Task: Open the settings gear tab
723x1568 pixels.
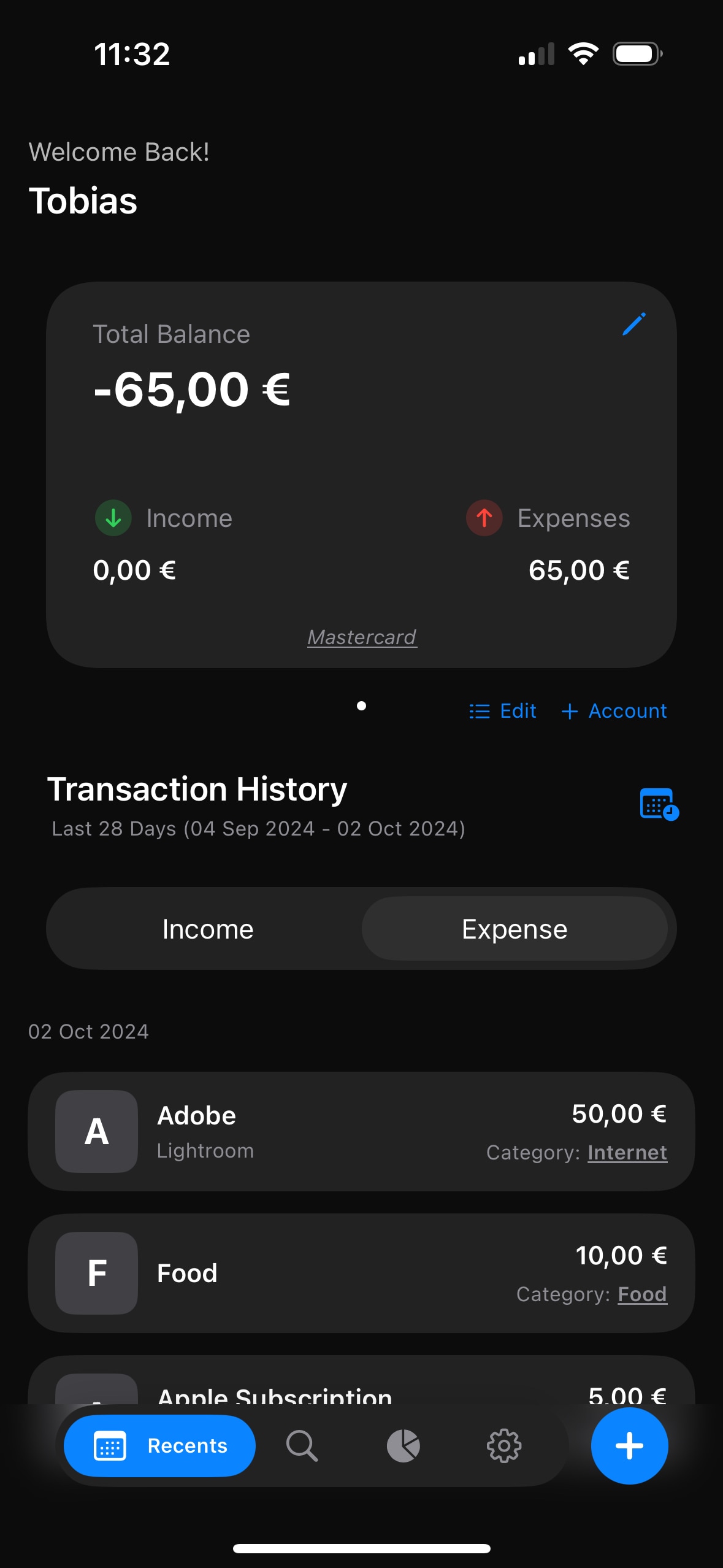Action: pos(504,1446)
